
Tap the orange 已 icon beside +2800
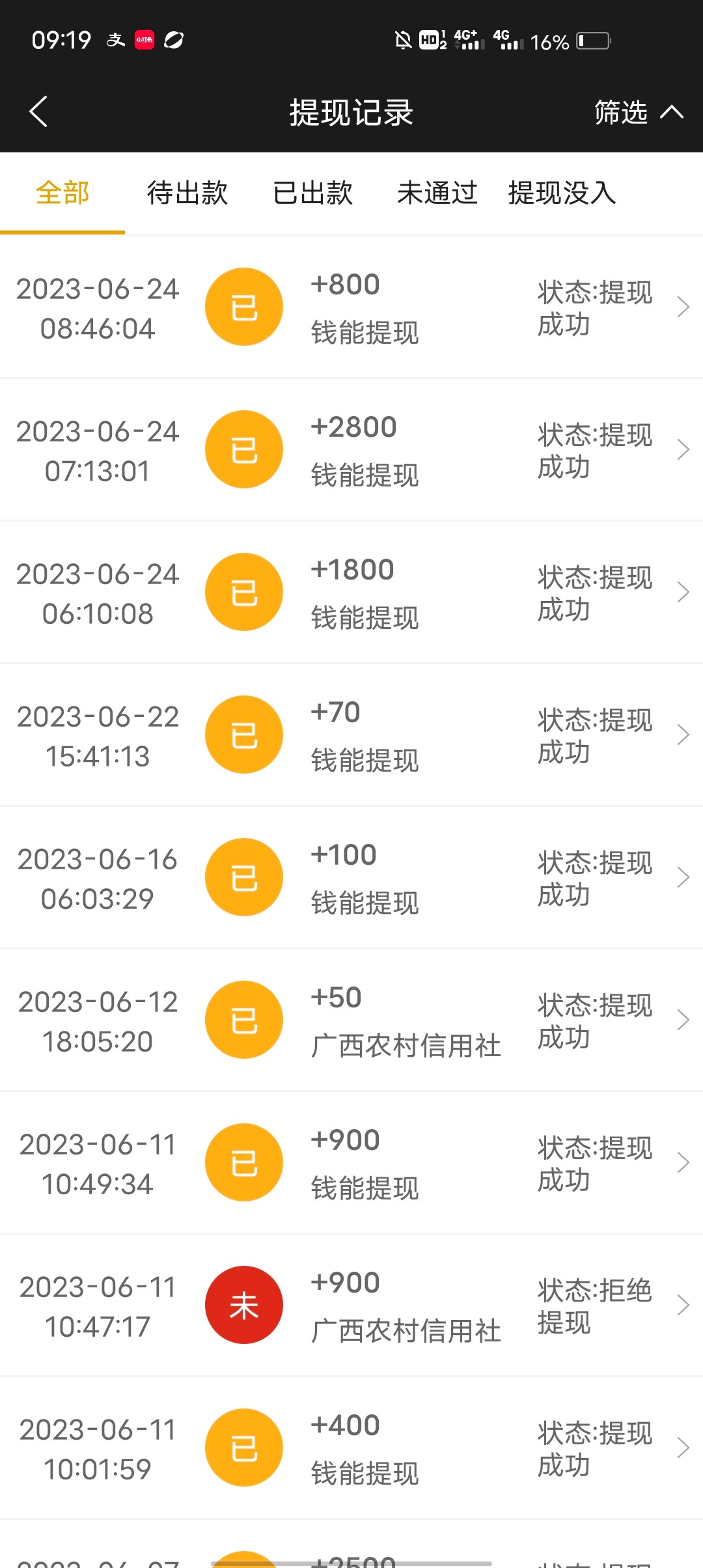[244, 449]
